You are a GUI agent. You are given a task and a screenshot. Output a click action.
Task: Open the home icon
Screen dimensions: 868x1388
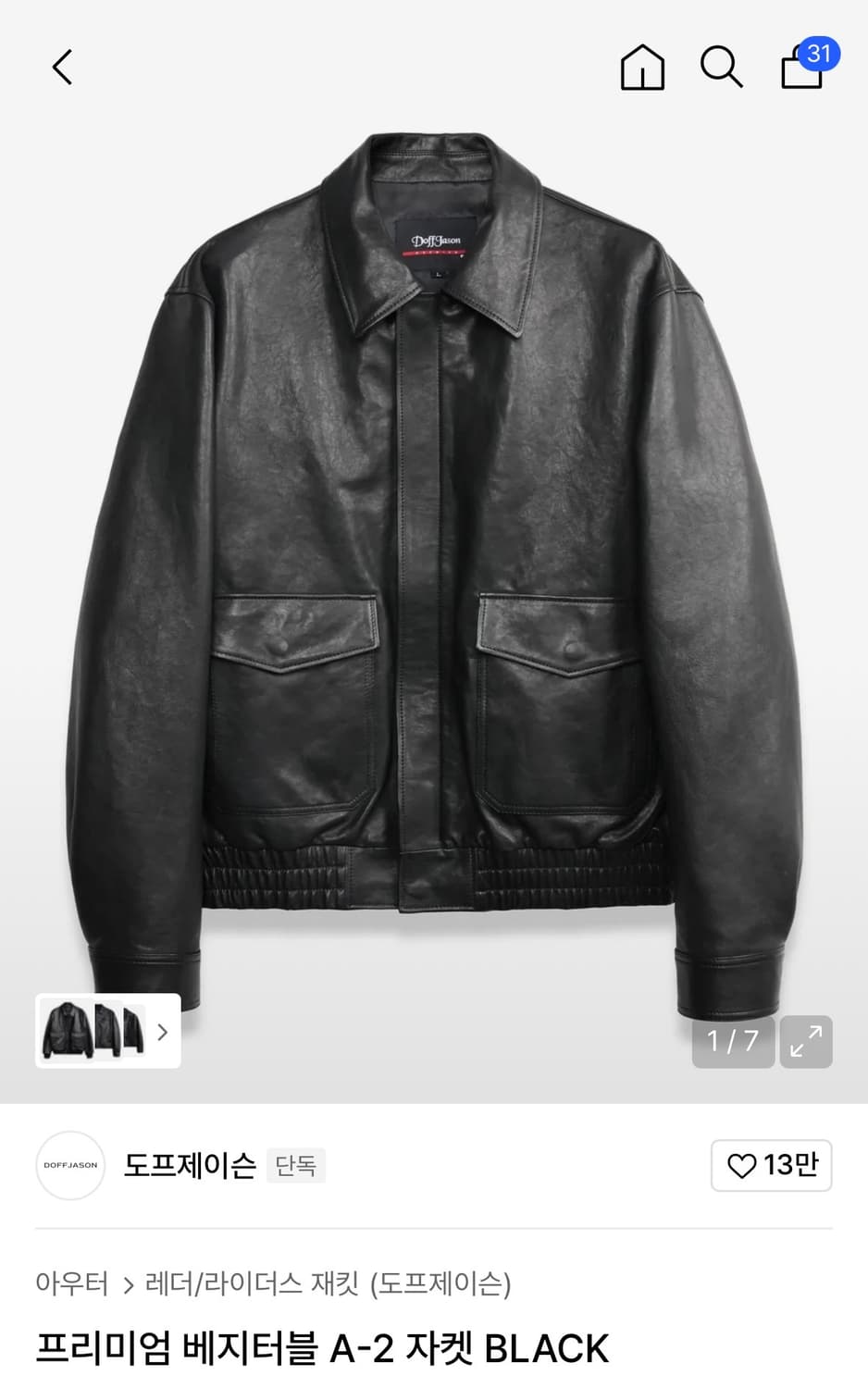[641, 68]
